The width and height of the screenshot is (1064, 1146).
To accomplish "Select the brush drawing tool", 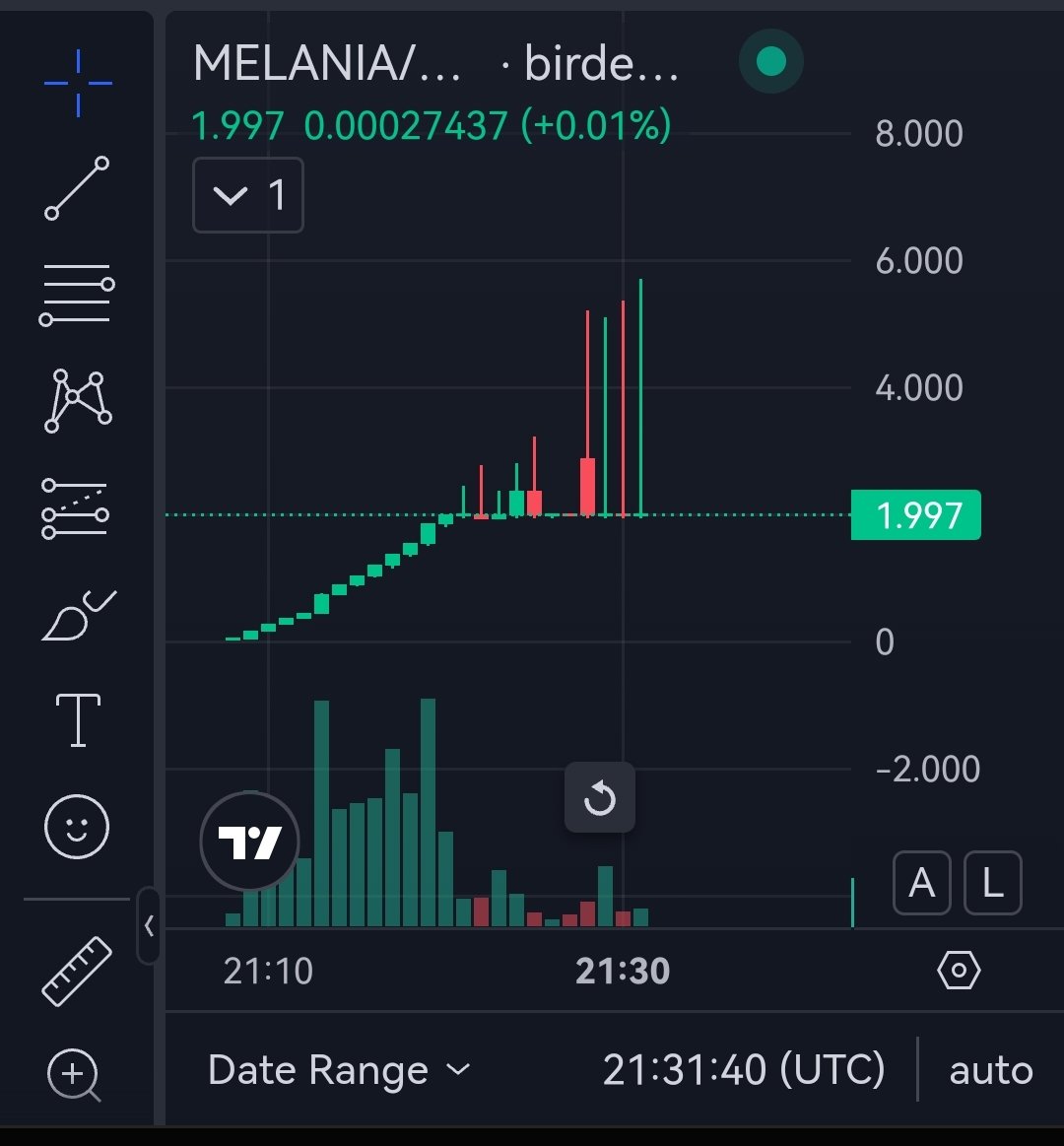I will pos(78,615).
